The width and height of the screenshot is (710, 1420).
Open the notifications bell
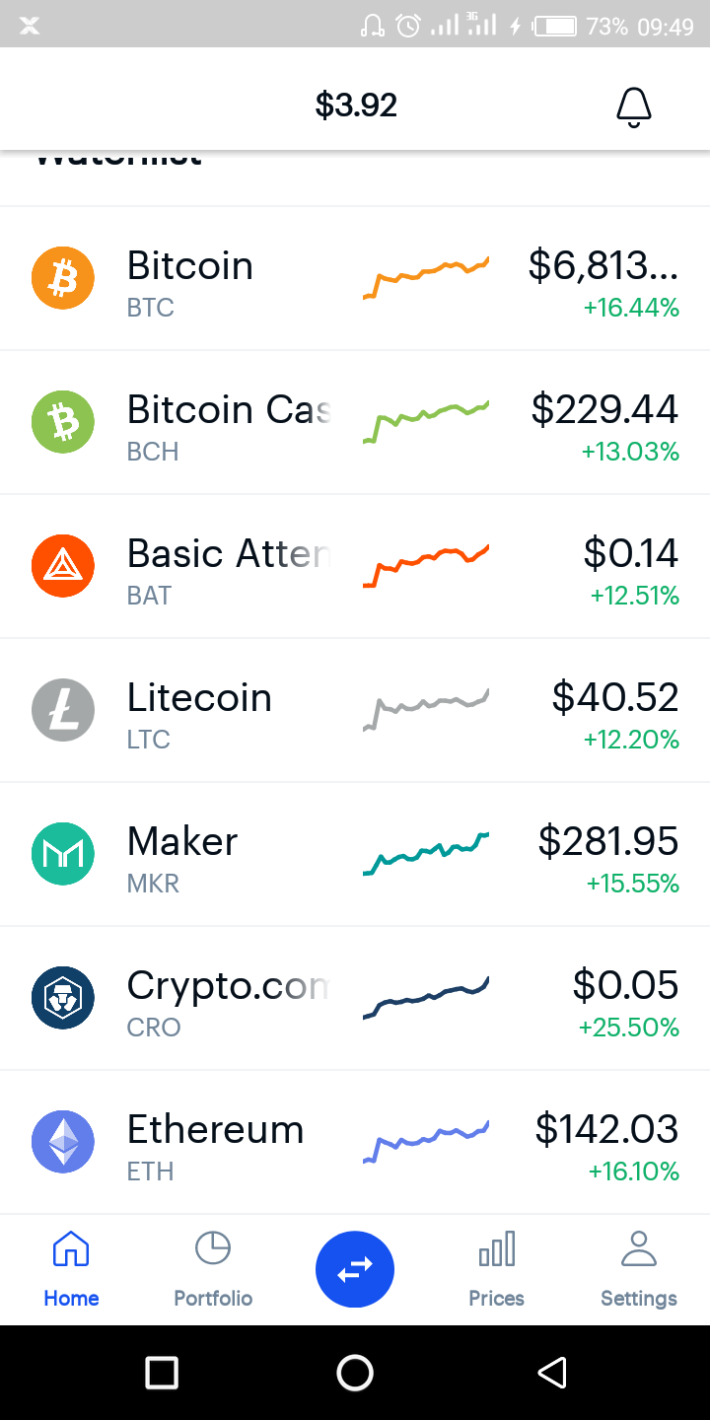(x=634, y=106)
